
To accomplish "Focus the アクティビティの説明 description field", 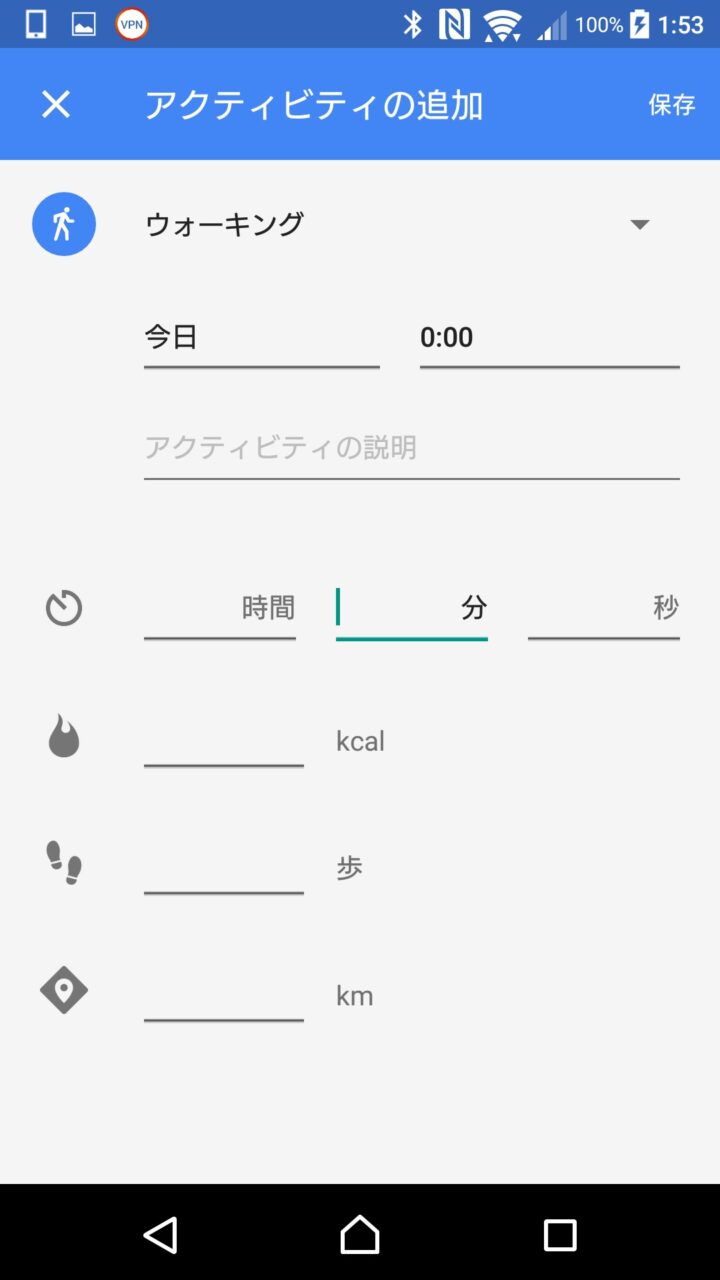I will click(411, 448).
